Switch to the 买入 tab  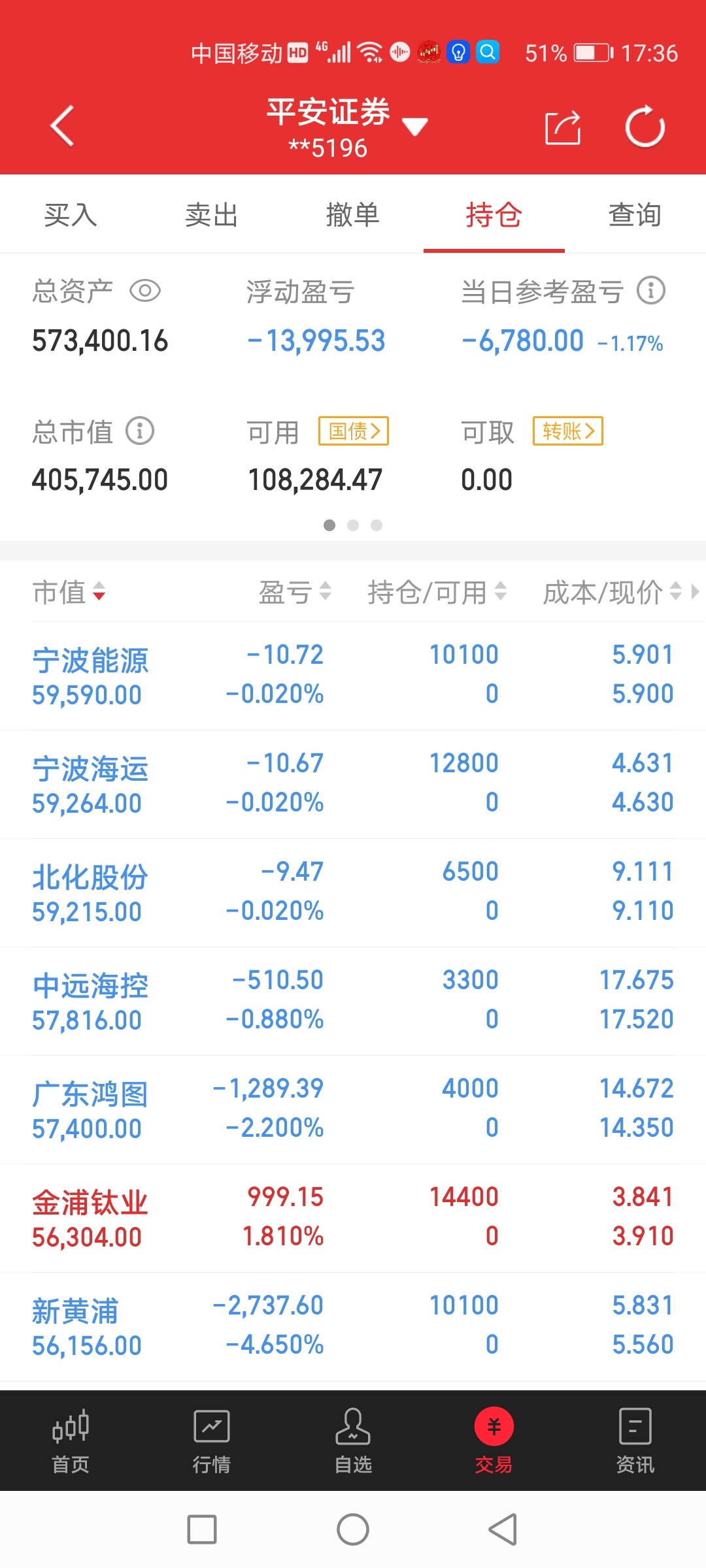pos(71,215)
